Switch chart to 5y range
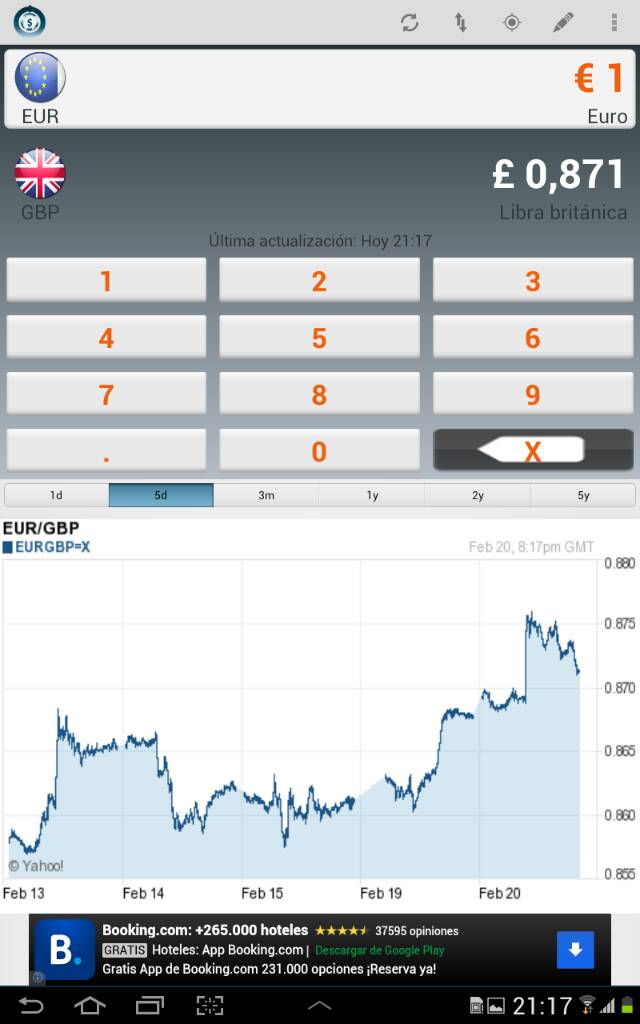 pyautogui.click(x=583, y=495)
